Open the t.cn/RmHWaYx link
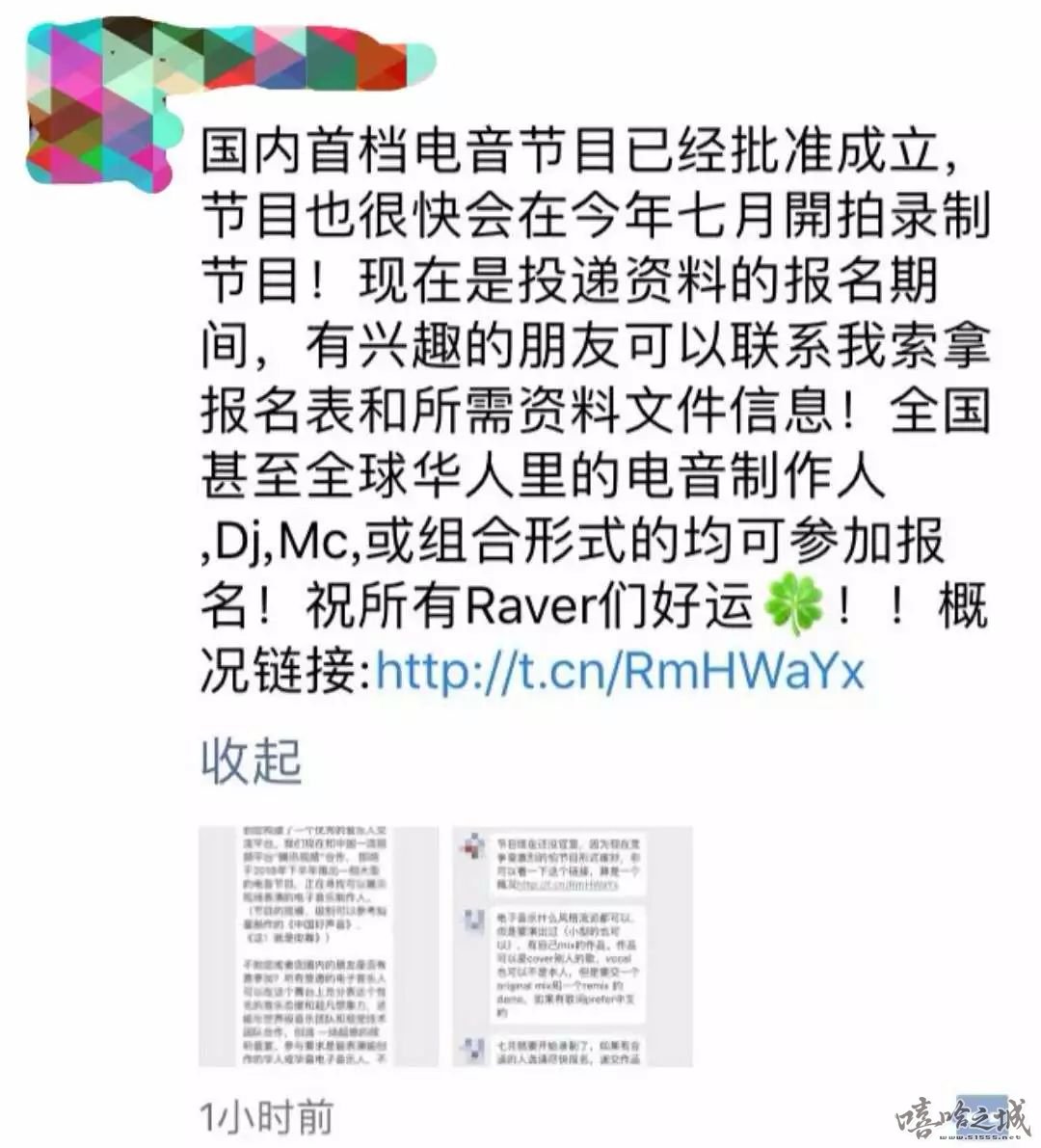 point(620,671)
